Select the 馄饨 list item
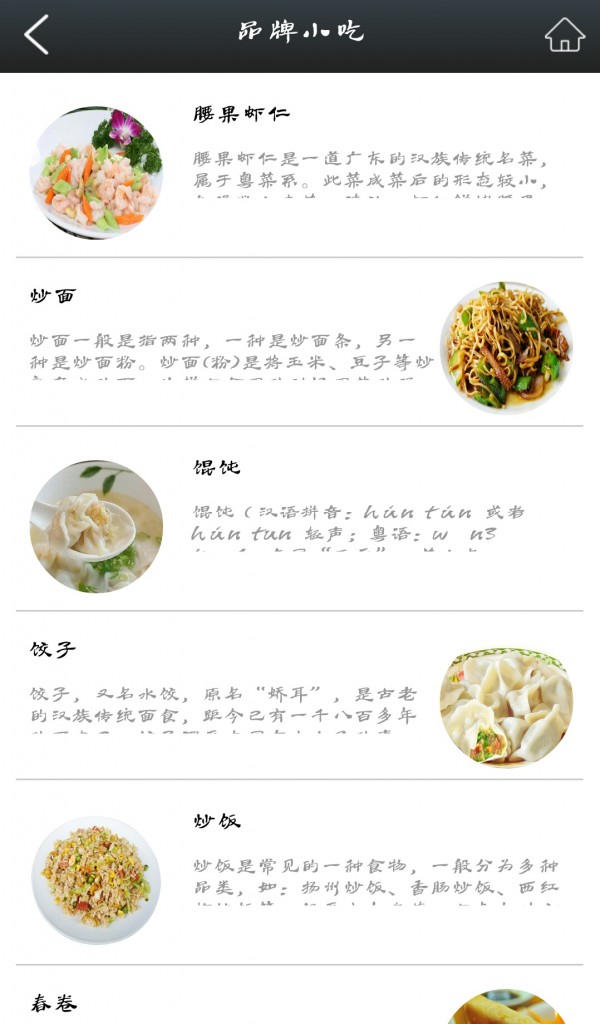 [300, 520]
